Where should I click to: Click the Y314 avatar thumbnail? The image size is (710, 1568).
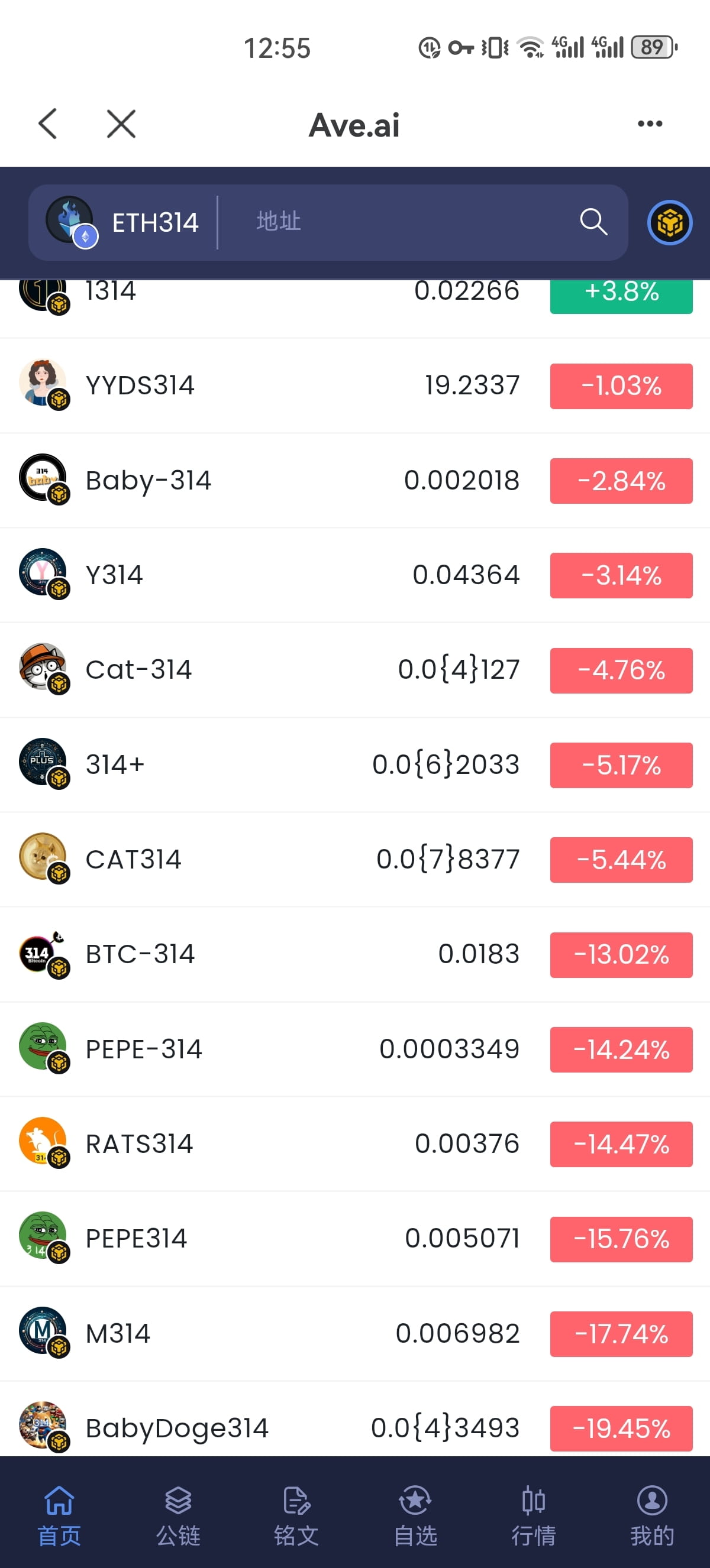click(43, 572)
